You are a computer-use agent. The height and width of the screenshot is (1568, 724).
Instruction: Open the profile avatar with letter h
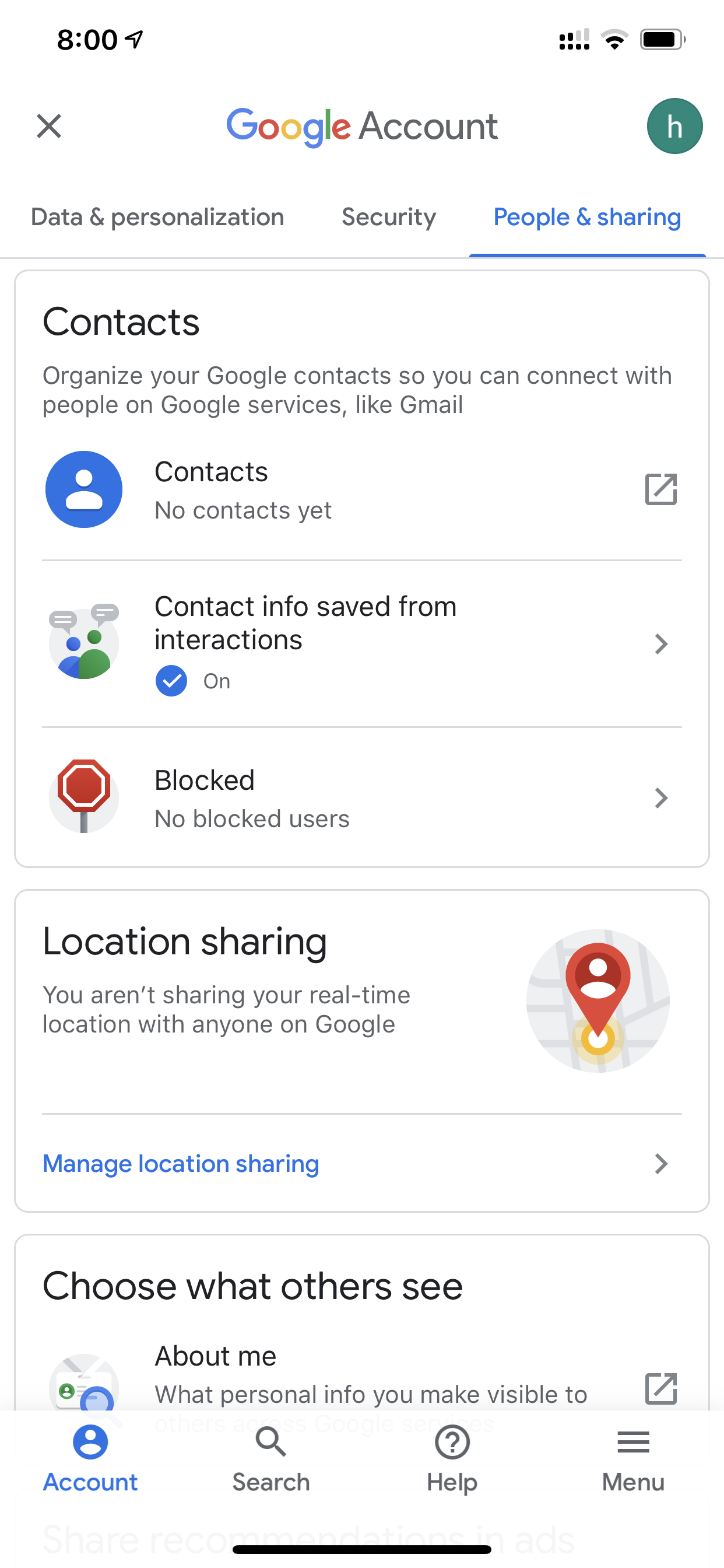click(674, 126)
